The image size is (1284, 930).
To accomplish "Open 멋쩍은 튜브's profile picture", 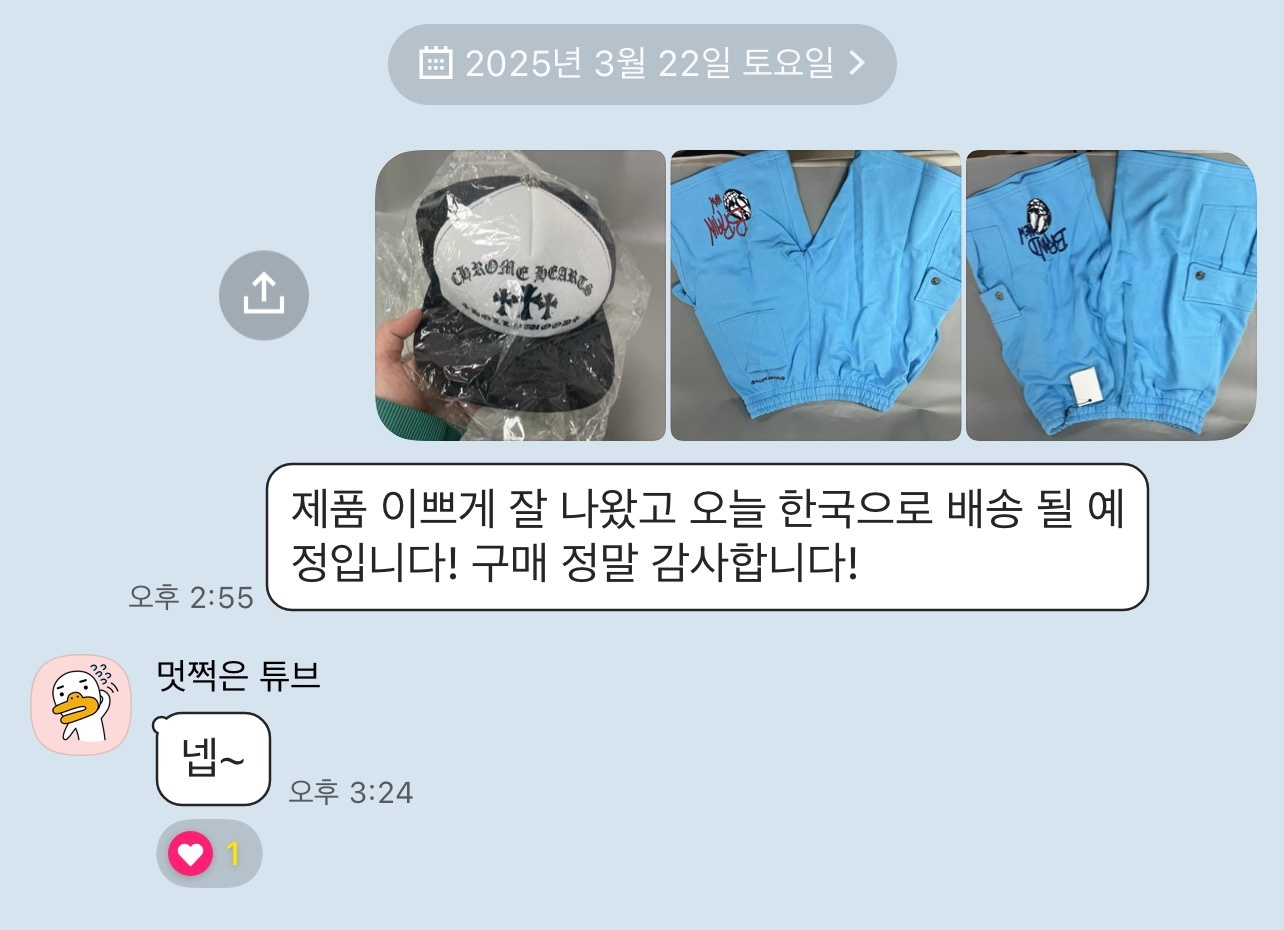I will click(81, 705).
